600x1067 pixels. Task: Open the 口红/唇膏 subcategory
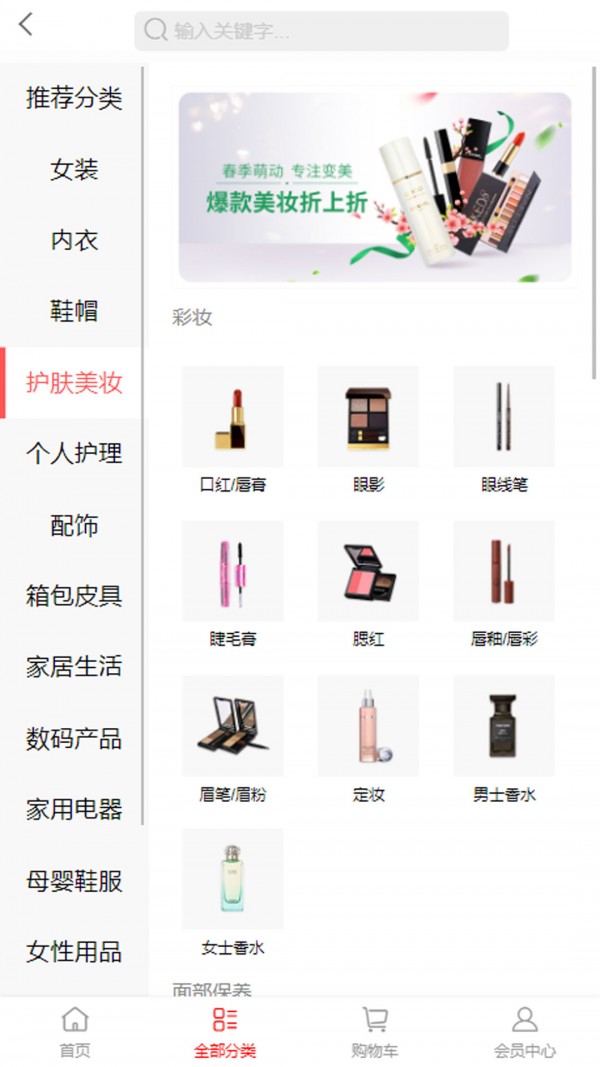pyautogui.click(x=233, y=428)
